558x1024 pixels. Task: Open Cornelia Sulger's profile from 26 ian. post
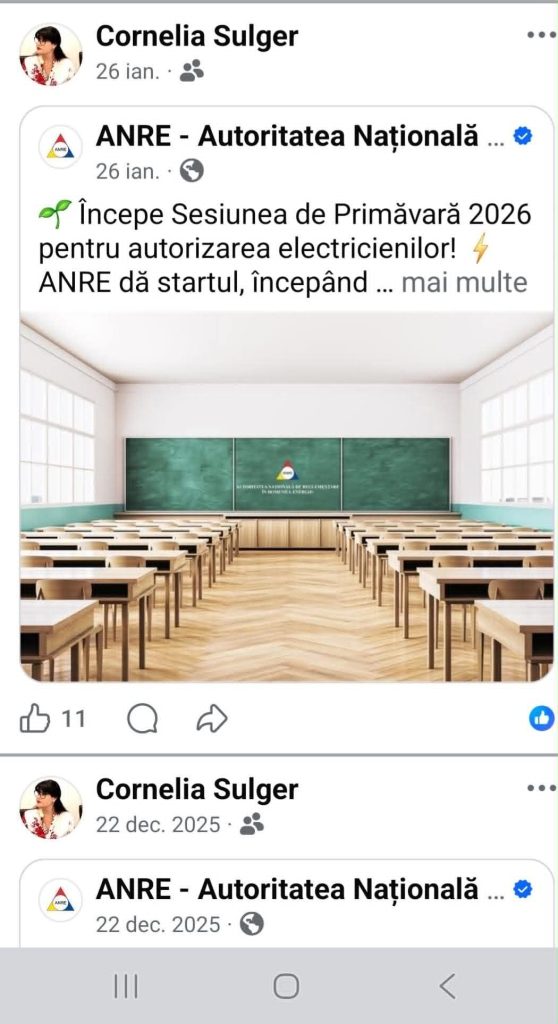coord(197,37)
